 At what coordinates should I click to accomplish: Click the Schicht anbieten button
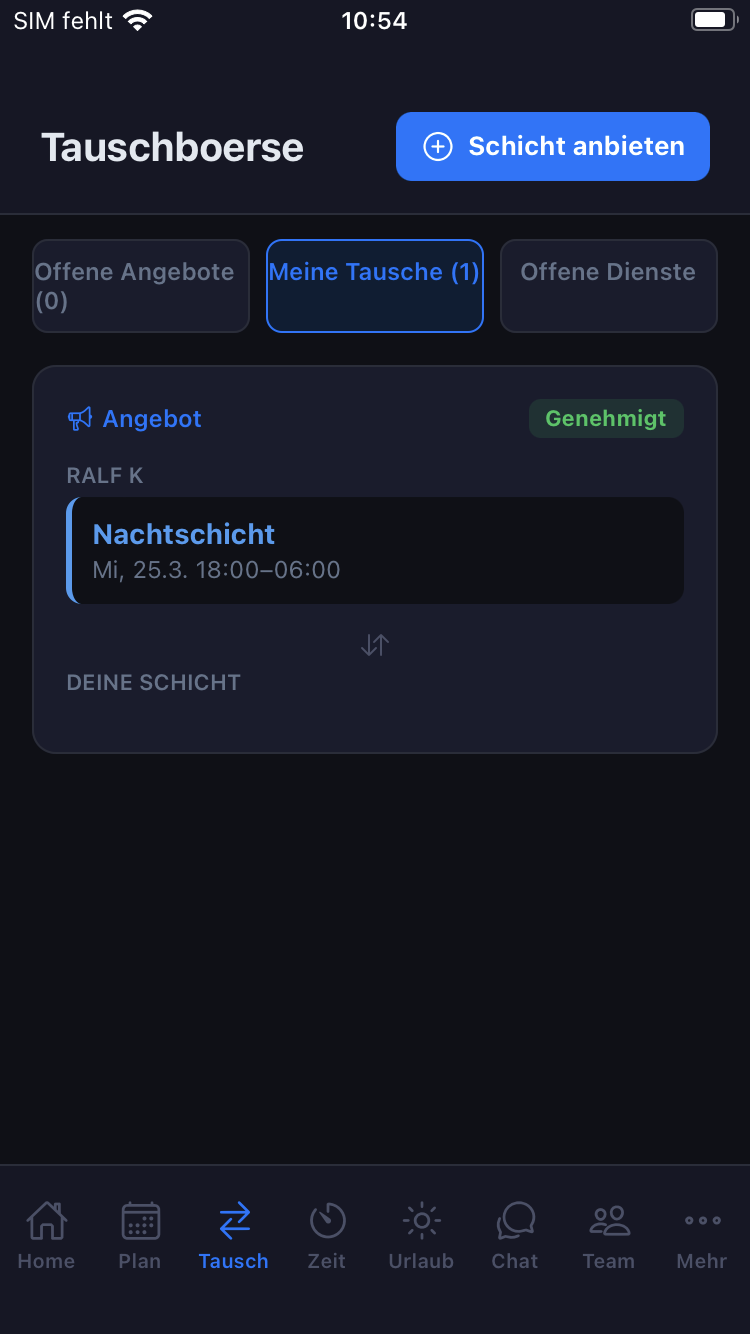click(551, 146)
